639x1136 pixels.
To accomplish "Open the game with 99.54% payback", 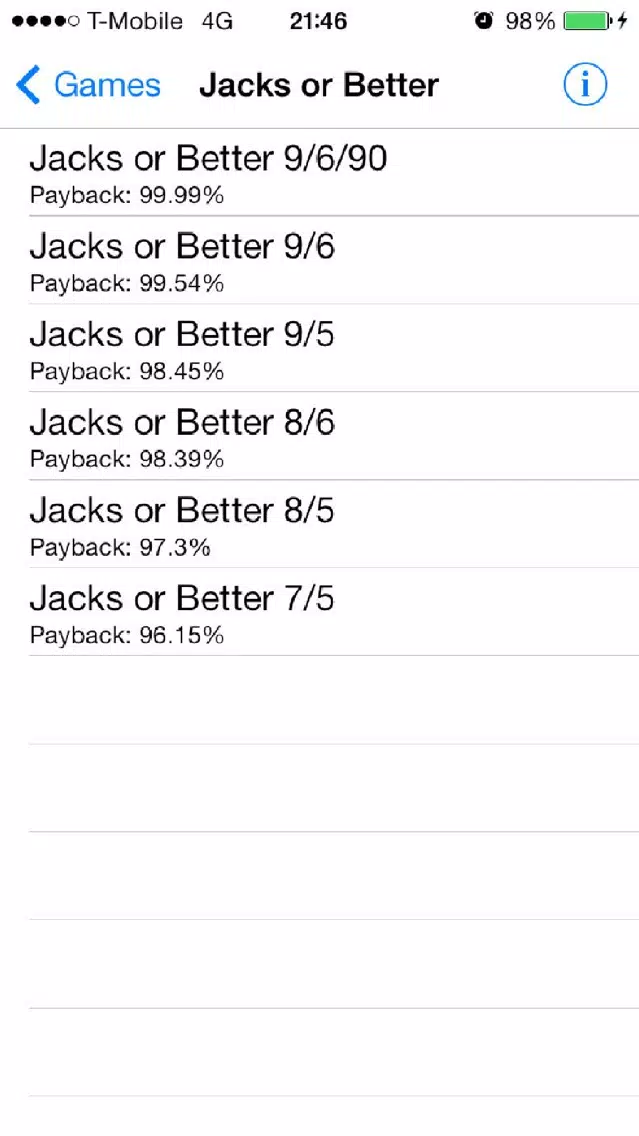I will coord(320,260).
